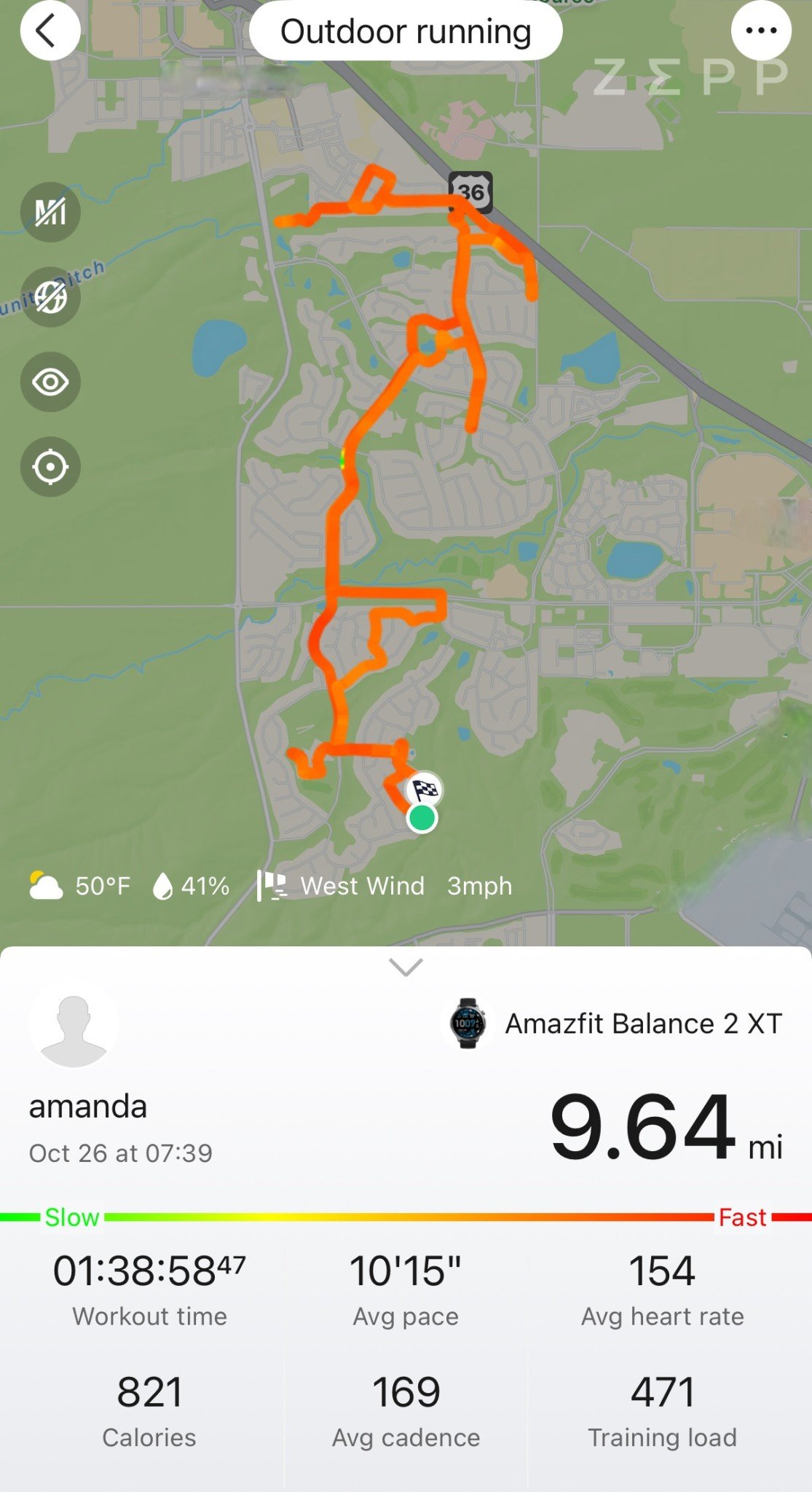This screenshot has width=812, height=1492.
Task: Select the Outdoor running title header
Action: [406, 31]
